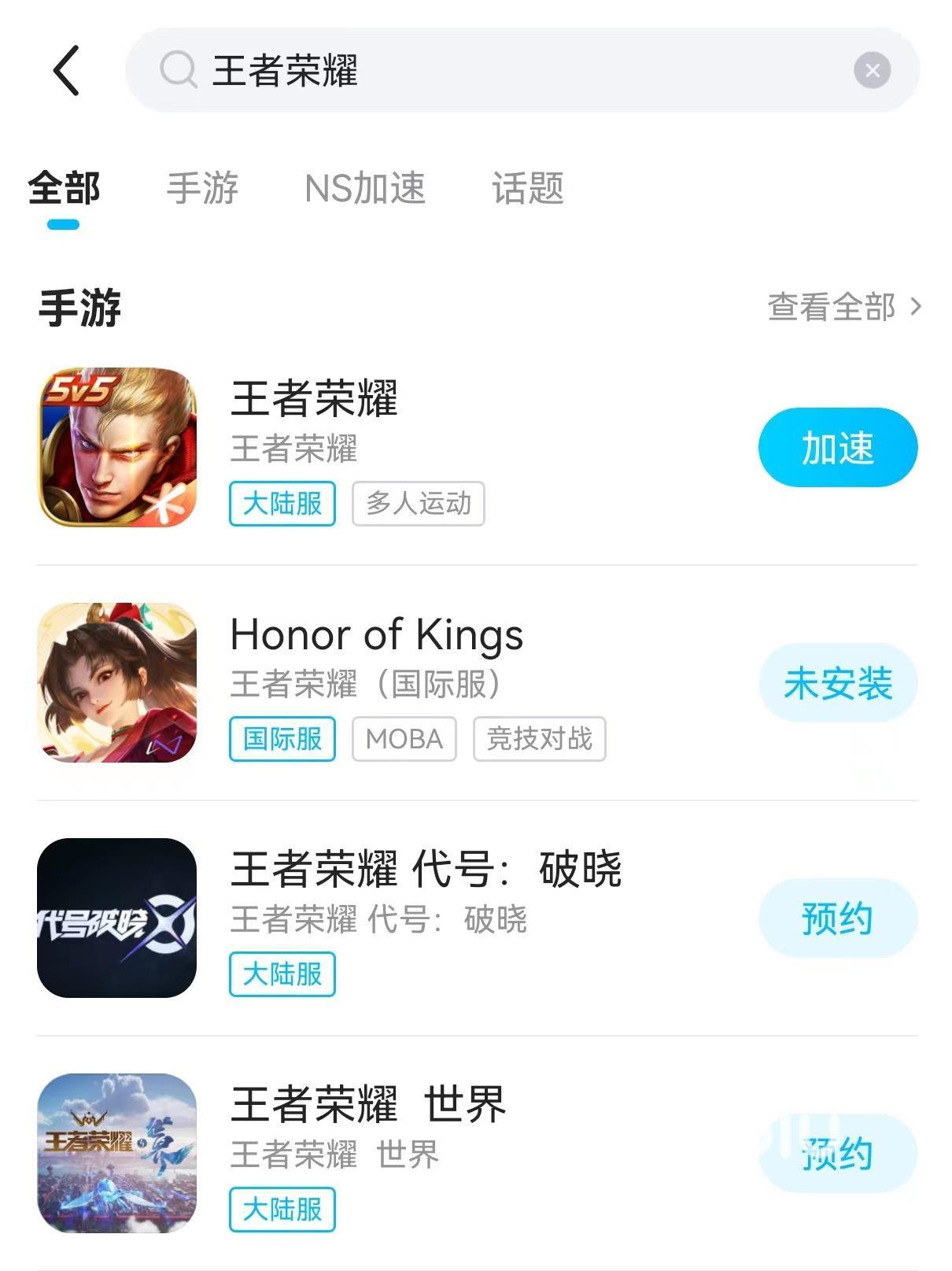Tap 加速 to boost 王者荣耀

[837, 448]
